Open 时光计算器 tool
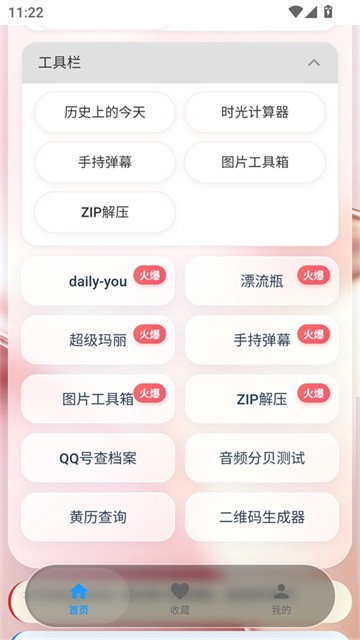 255,112
